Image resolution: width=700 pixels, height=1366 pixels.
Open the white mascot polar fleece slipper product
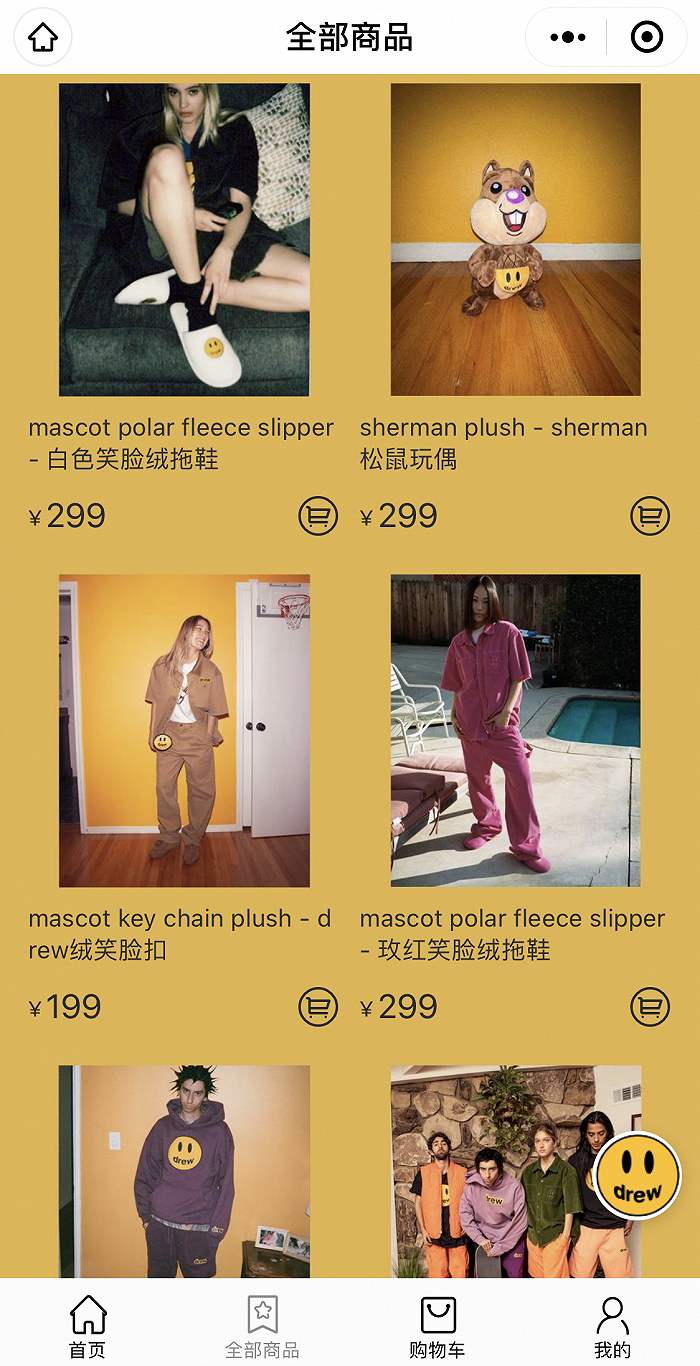(184, 240)
